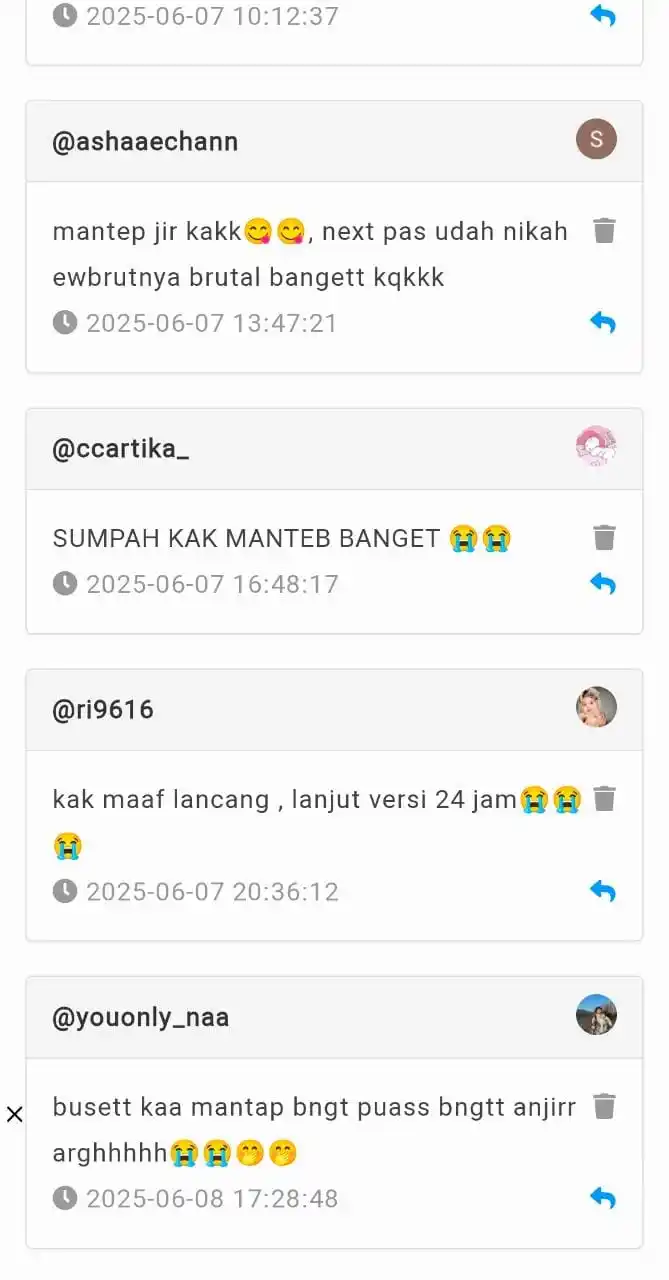Open @youonly_naa's profile avatar
Viewport: 669px width, 1280px height.
click(596, 1015)
